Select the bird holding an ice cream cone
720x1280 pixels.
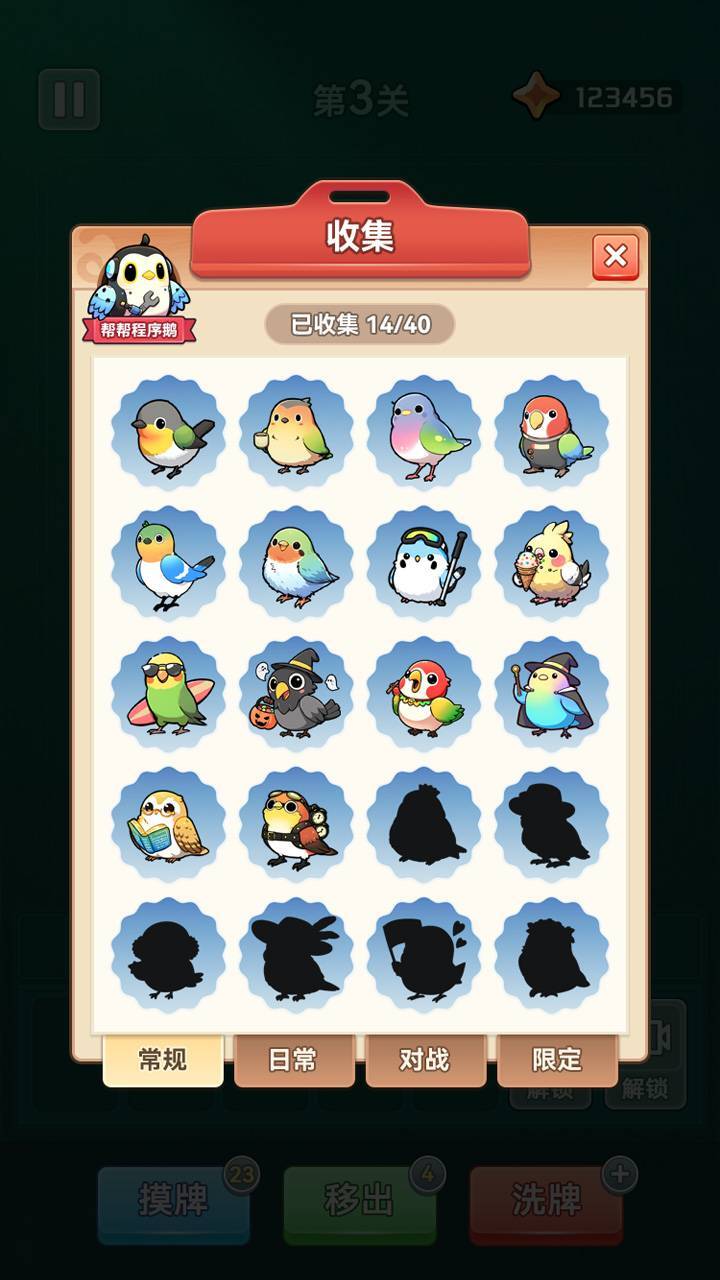[551, 563]
